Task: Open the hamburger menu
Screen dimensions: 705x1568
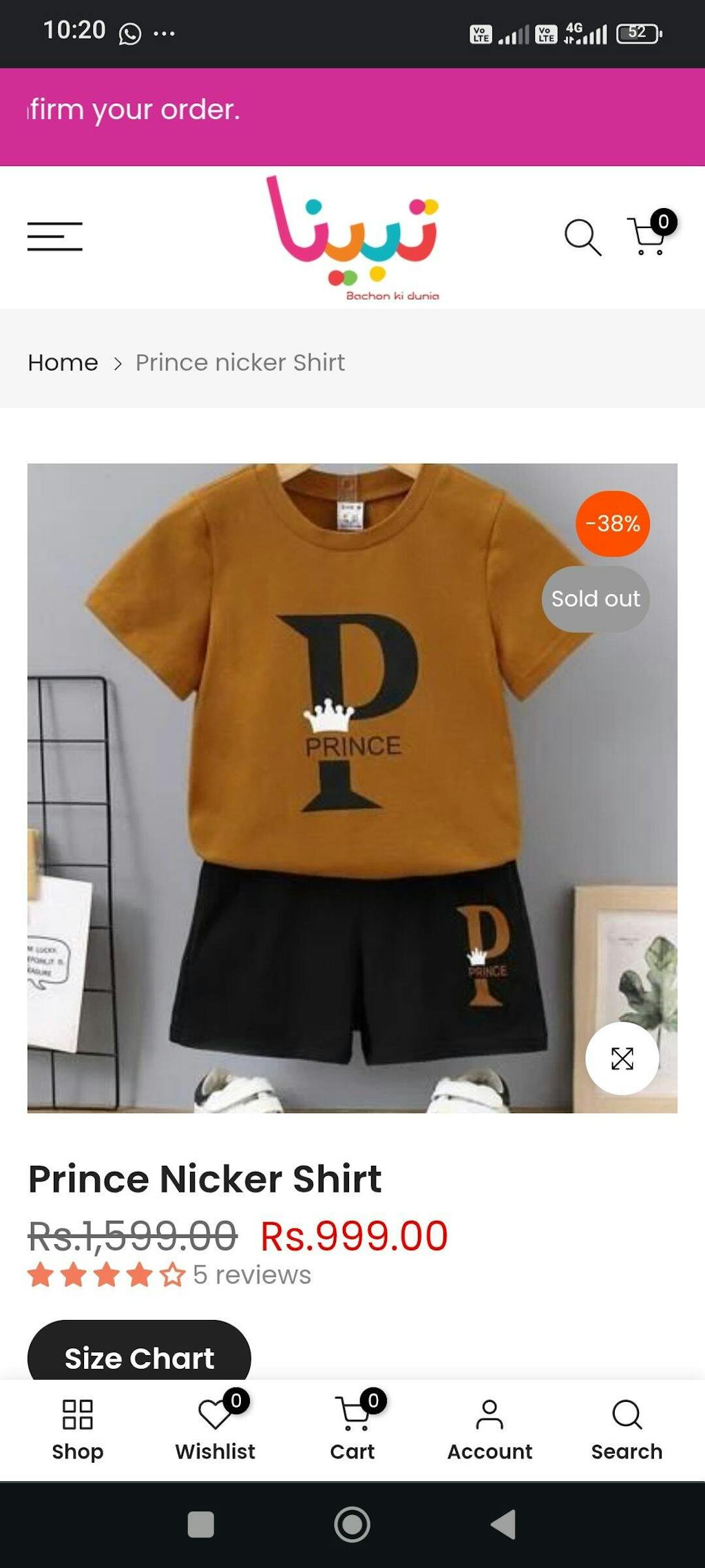Action: pyautogui.click(x=55, y=236)
